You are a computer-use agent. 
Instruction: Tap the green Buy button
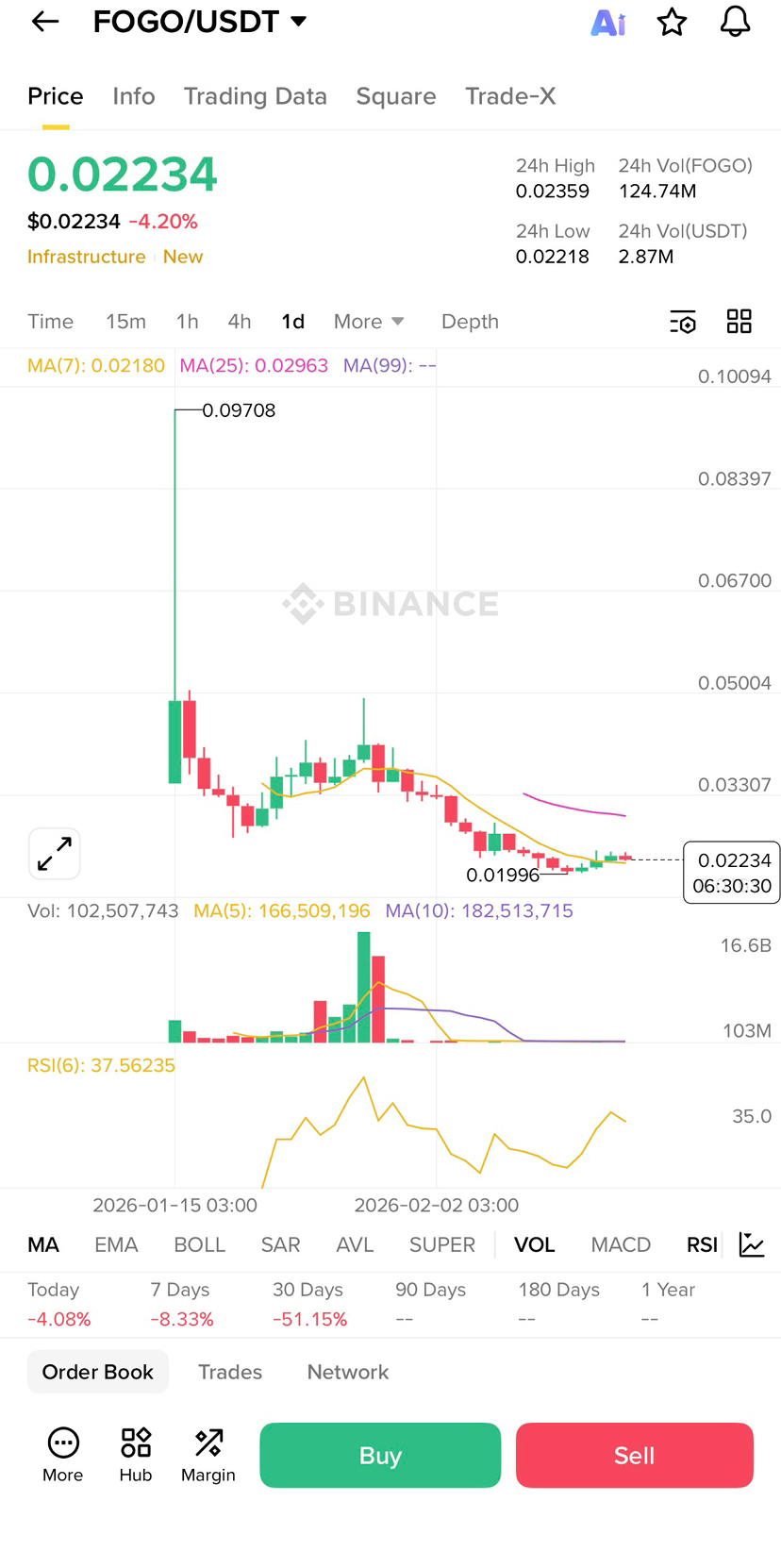click(380, 1455)
